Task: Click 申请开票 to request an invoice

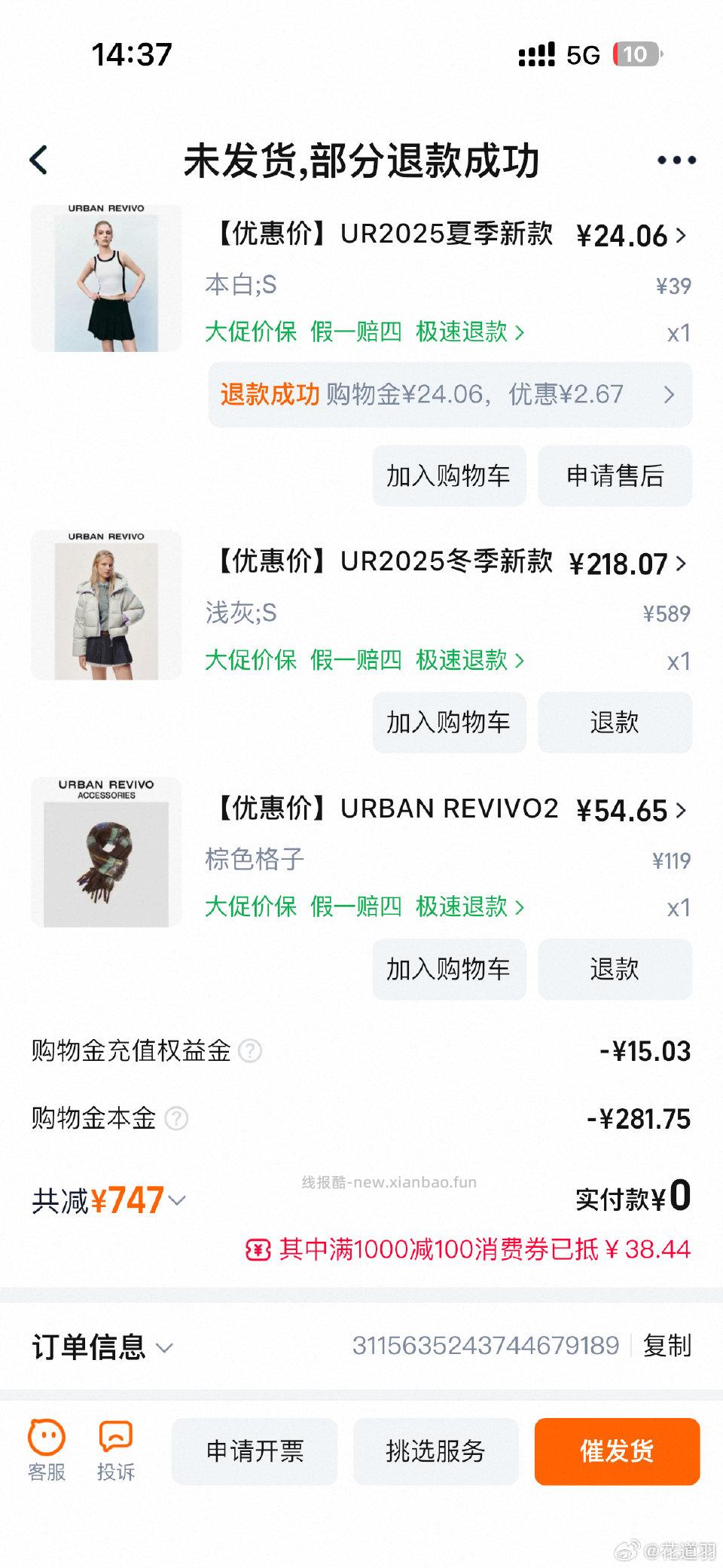Action: pos(255,1451)
